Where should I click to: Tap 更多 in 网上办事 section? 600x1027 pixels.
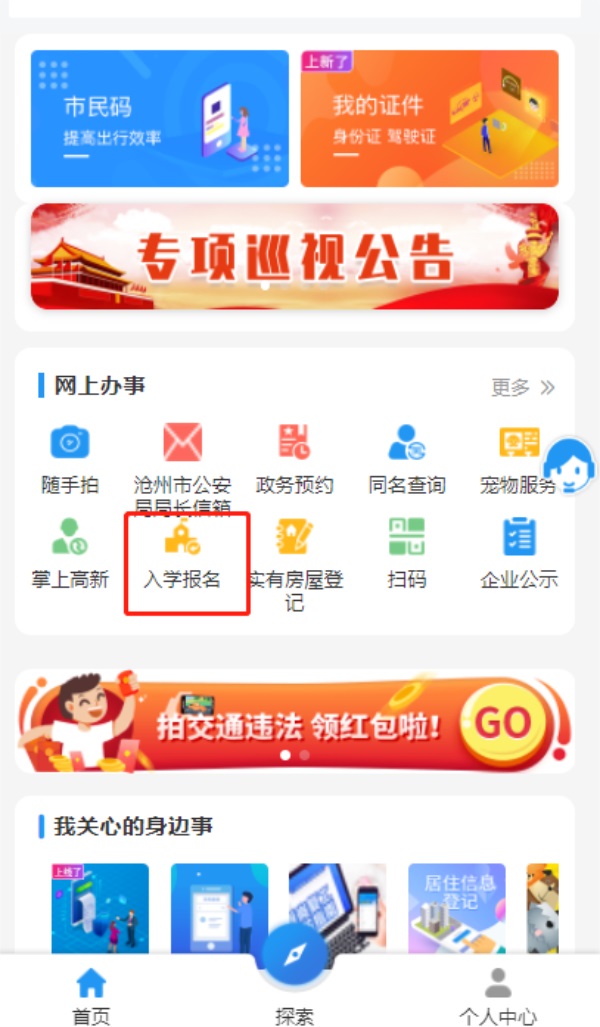point(522,387)
